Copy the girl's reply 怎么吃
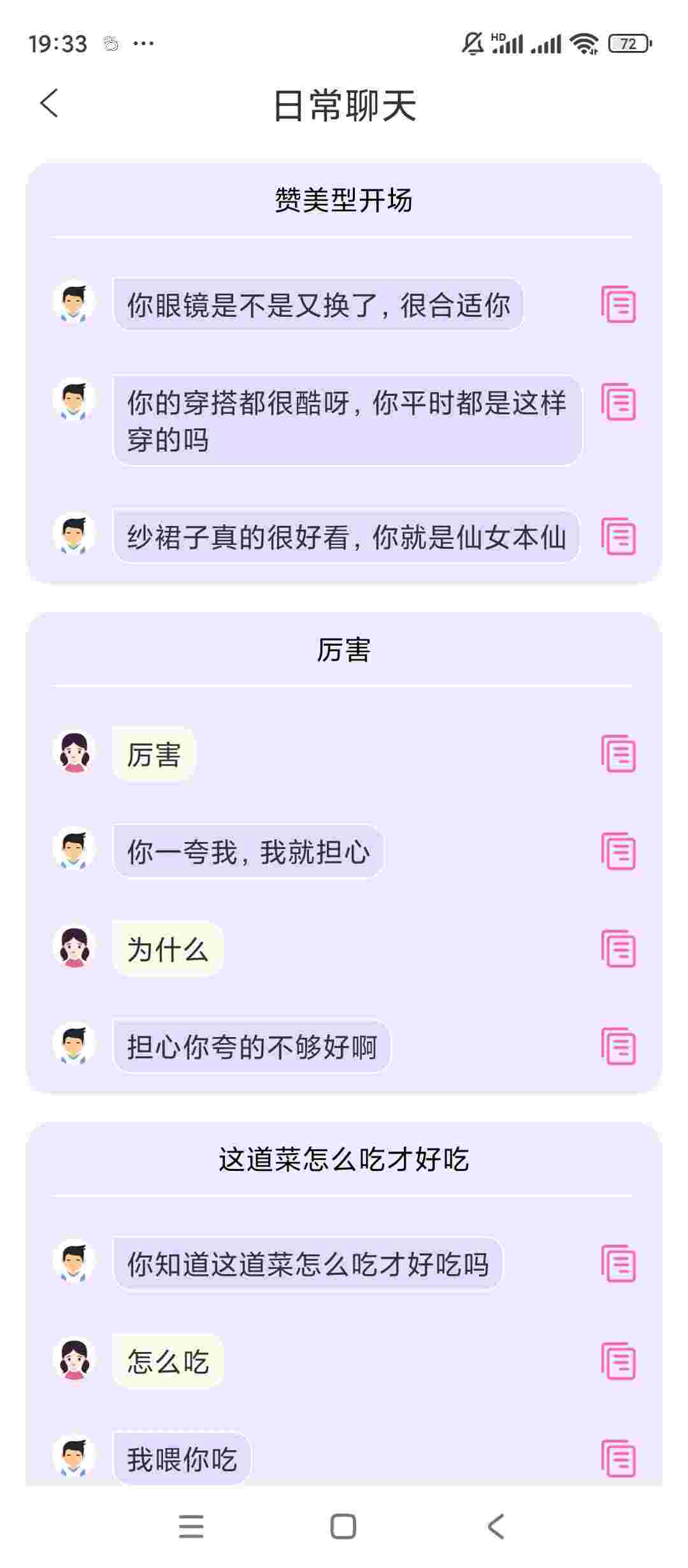Viewport: 688px width, 1568px height. (x=618, y=1361)
